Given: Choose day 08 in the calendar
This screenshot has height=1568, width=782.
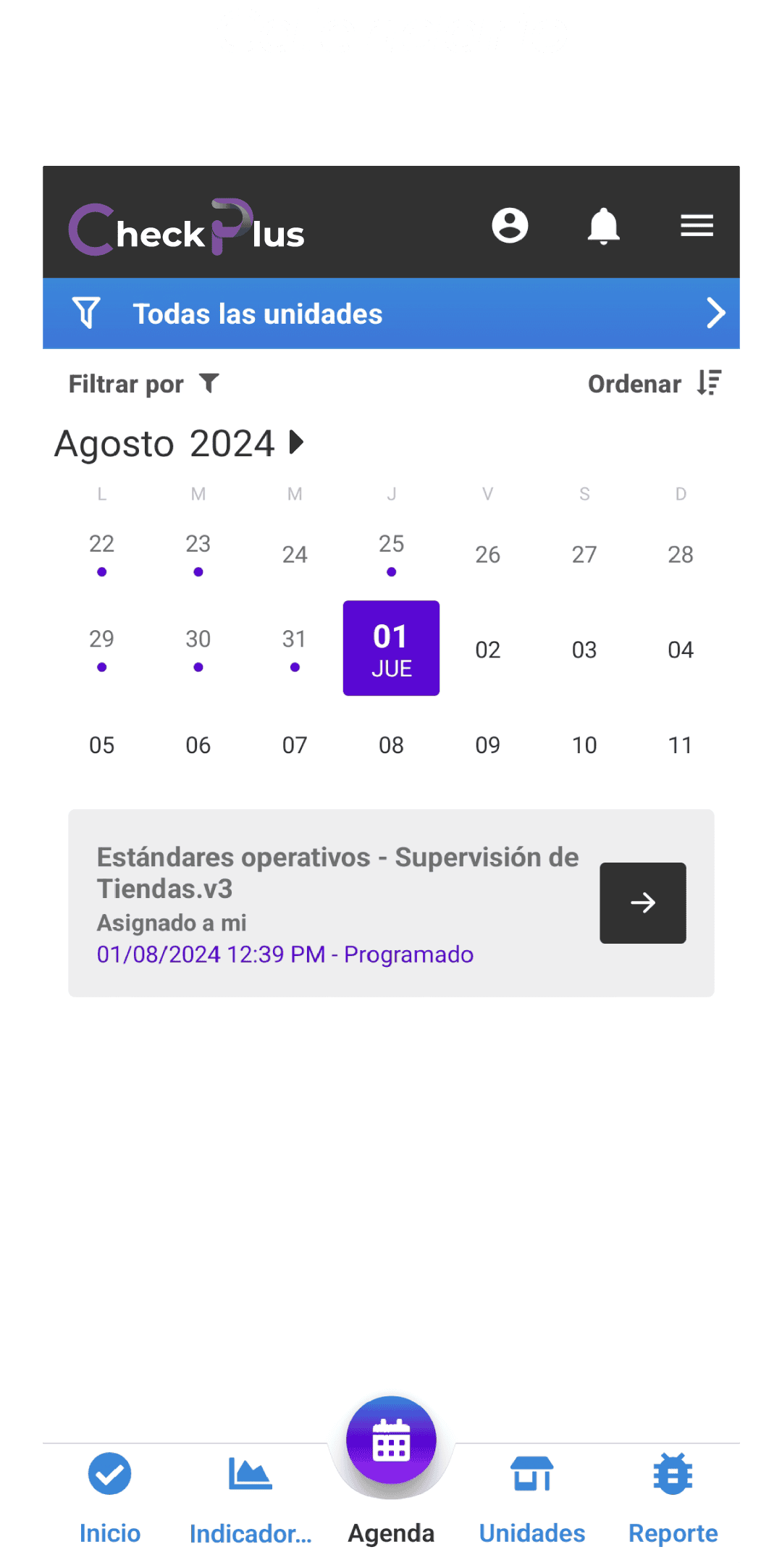Looking at the screenshot, I should coord(391,745).
